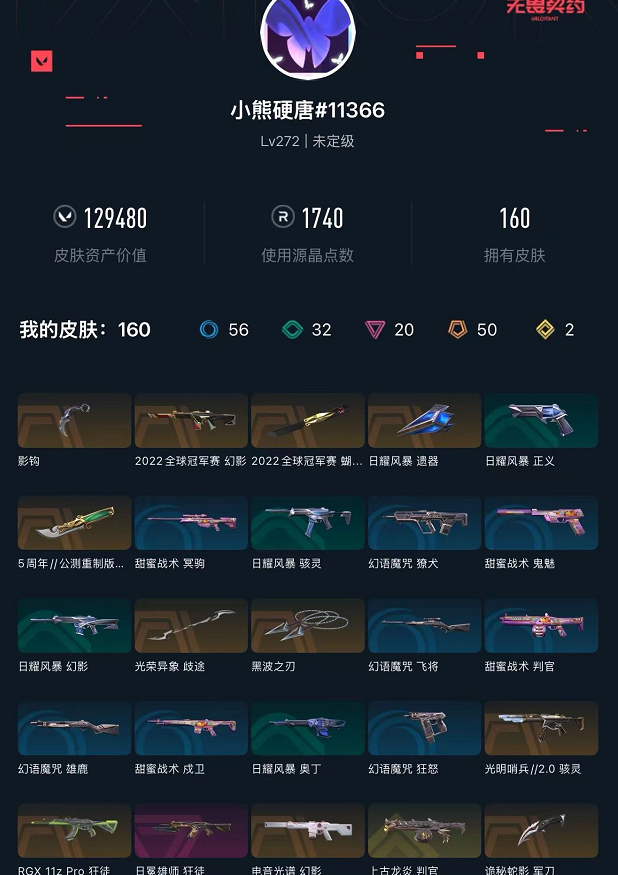Screen dimensions: 618x875
Task: Select the 黑波之刃 skin tile
Action: tap(308, 626)
